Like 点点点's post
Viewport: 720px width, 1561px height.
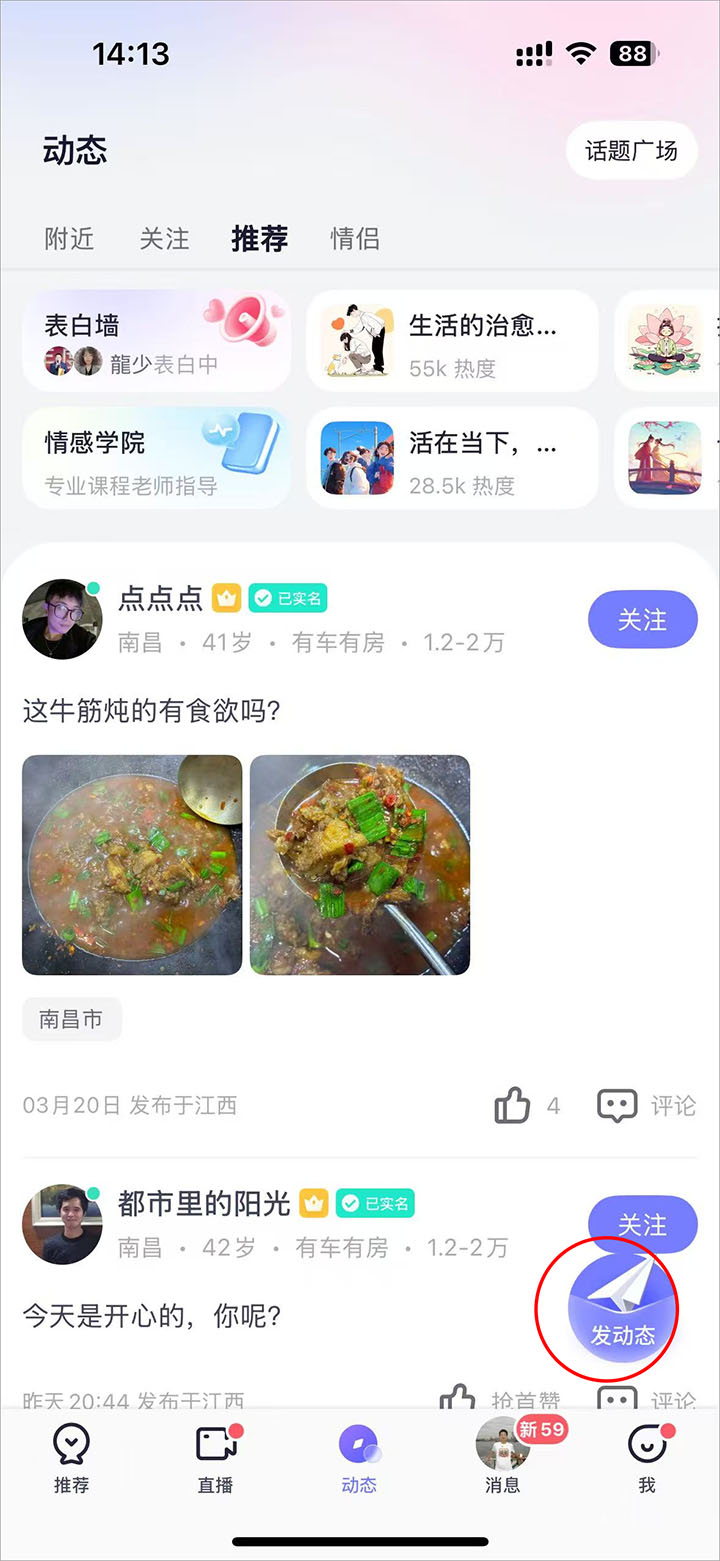coord(513,1105)
